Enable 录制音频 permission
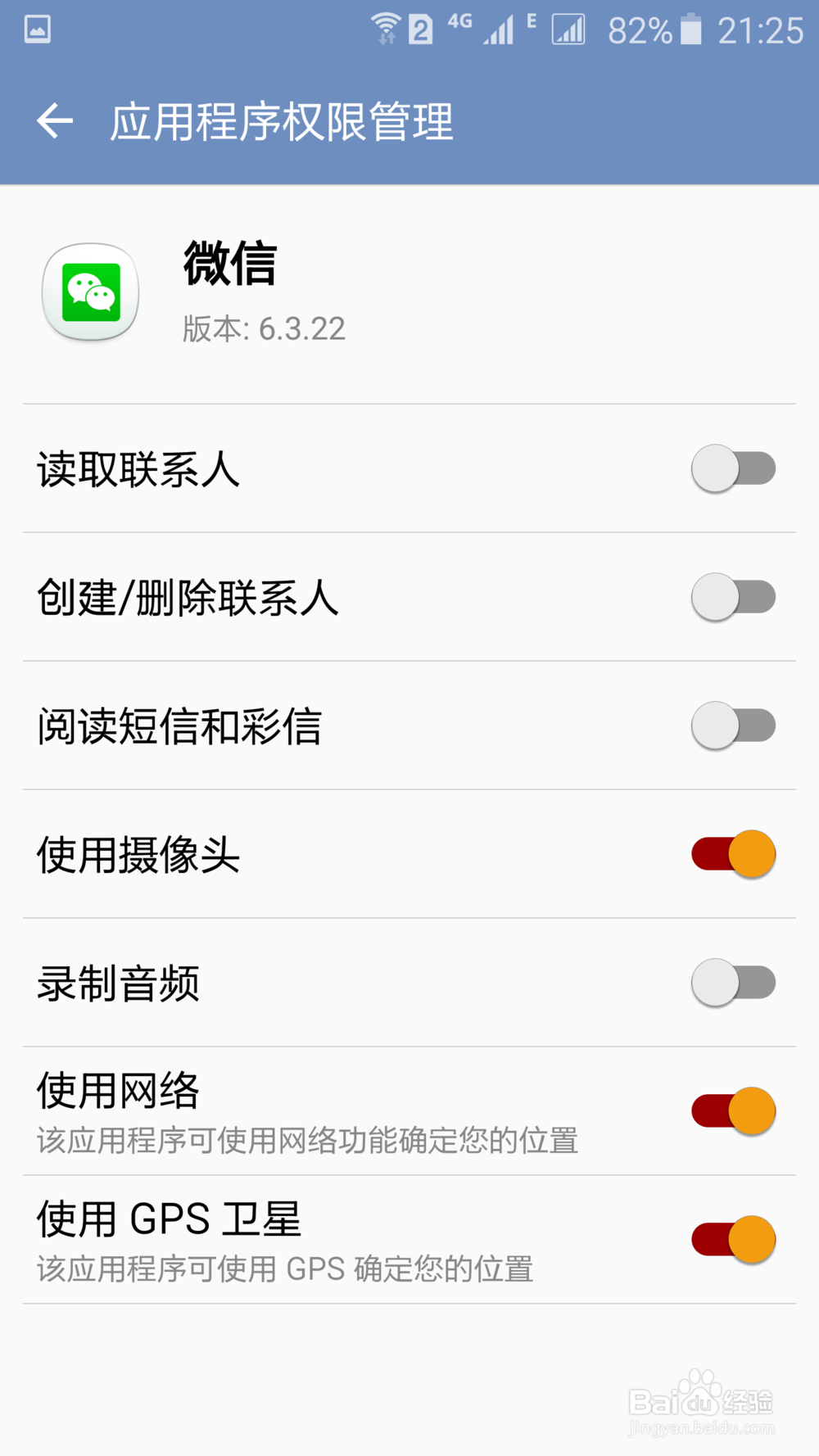The image size is (819, 1456). coord(733,983)
